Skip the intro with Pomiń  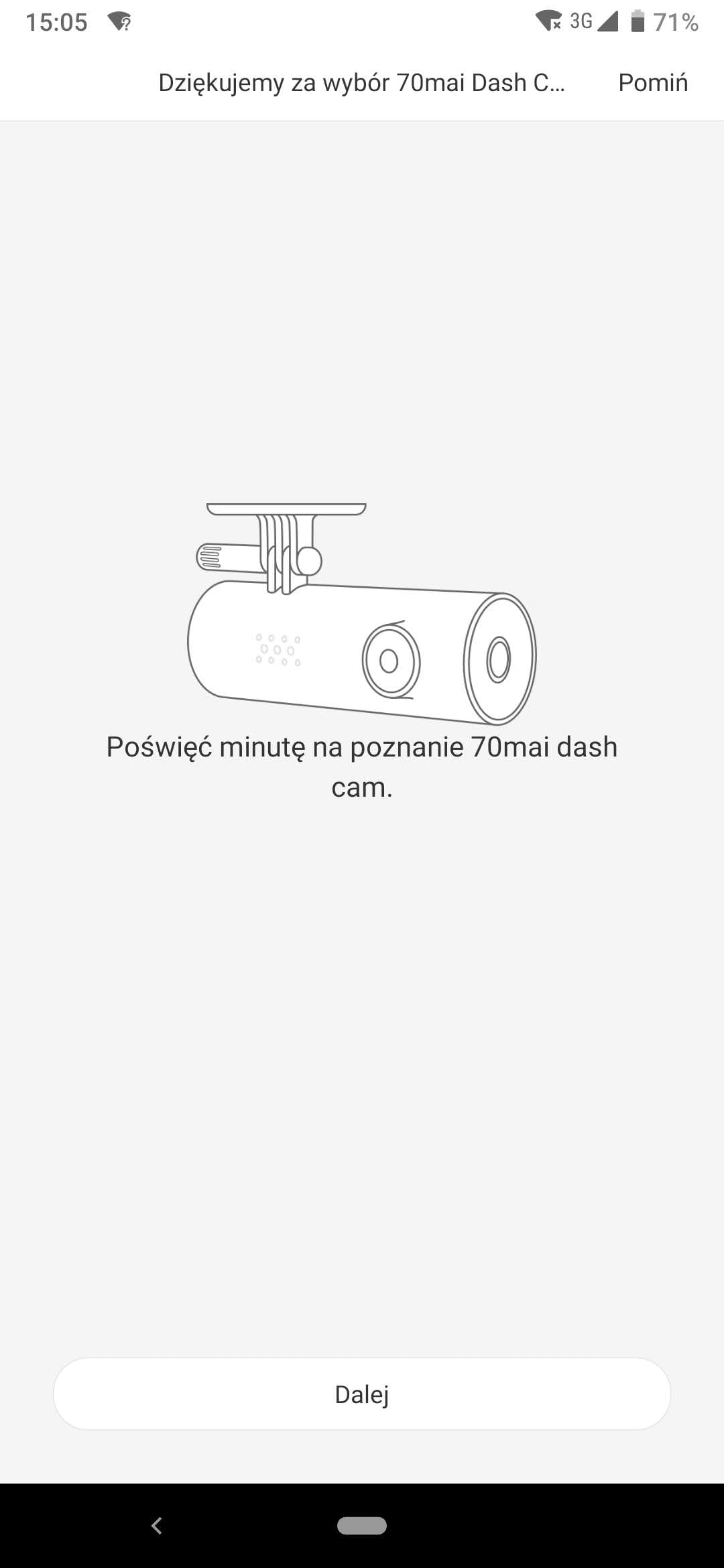pyautogui.click(x=652, y=83)
